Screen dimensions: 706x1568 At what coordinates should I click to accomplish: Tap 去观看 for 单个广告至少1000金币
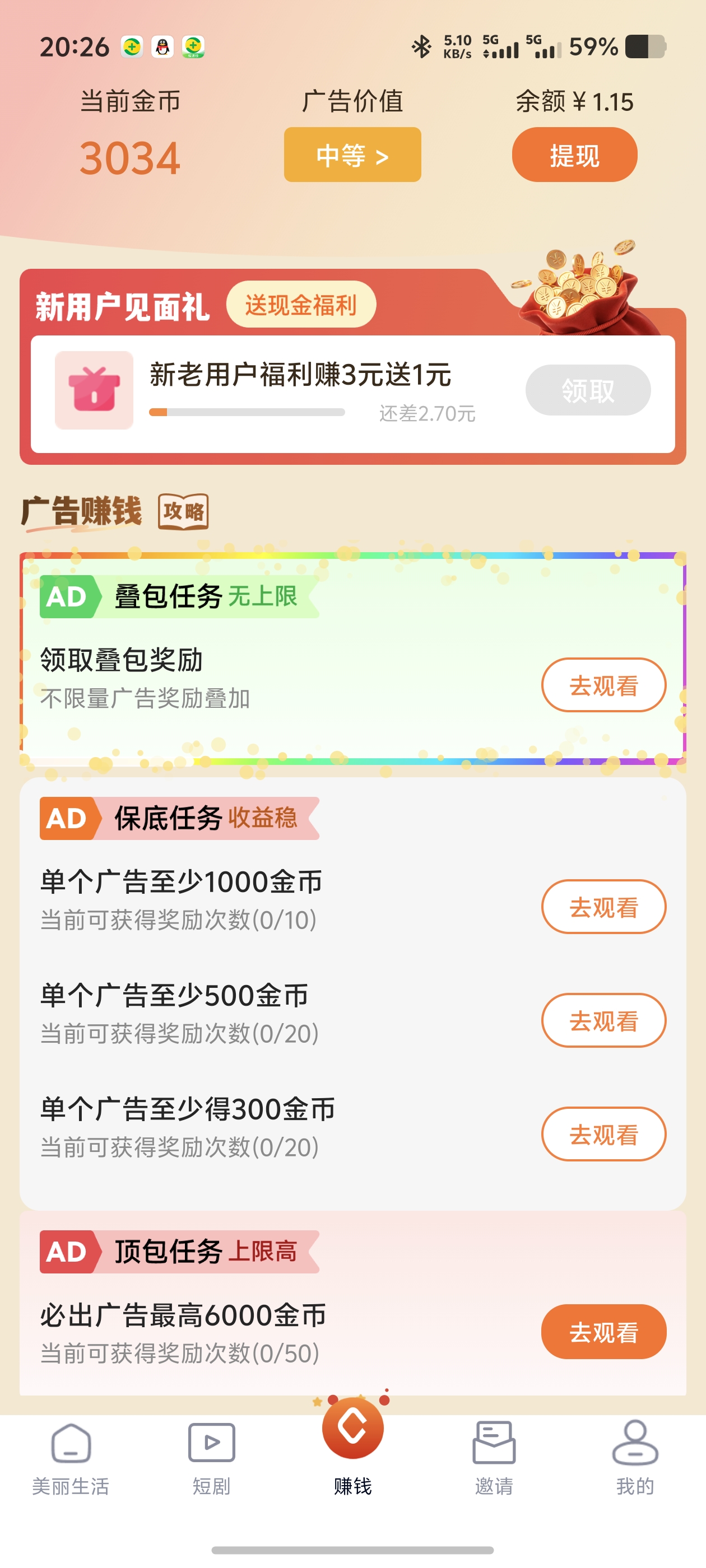pyautogui.click(x=603, y=906)
